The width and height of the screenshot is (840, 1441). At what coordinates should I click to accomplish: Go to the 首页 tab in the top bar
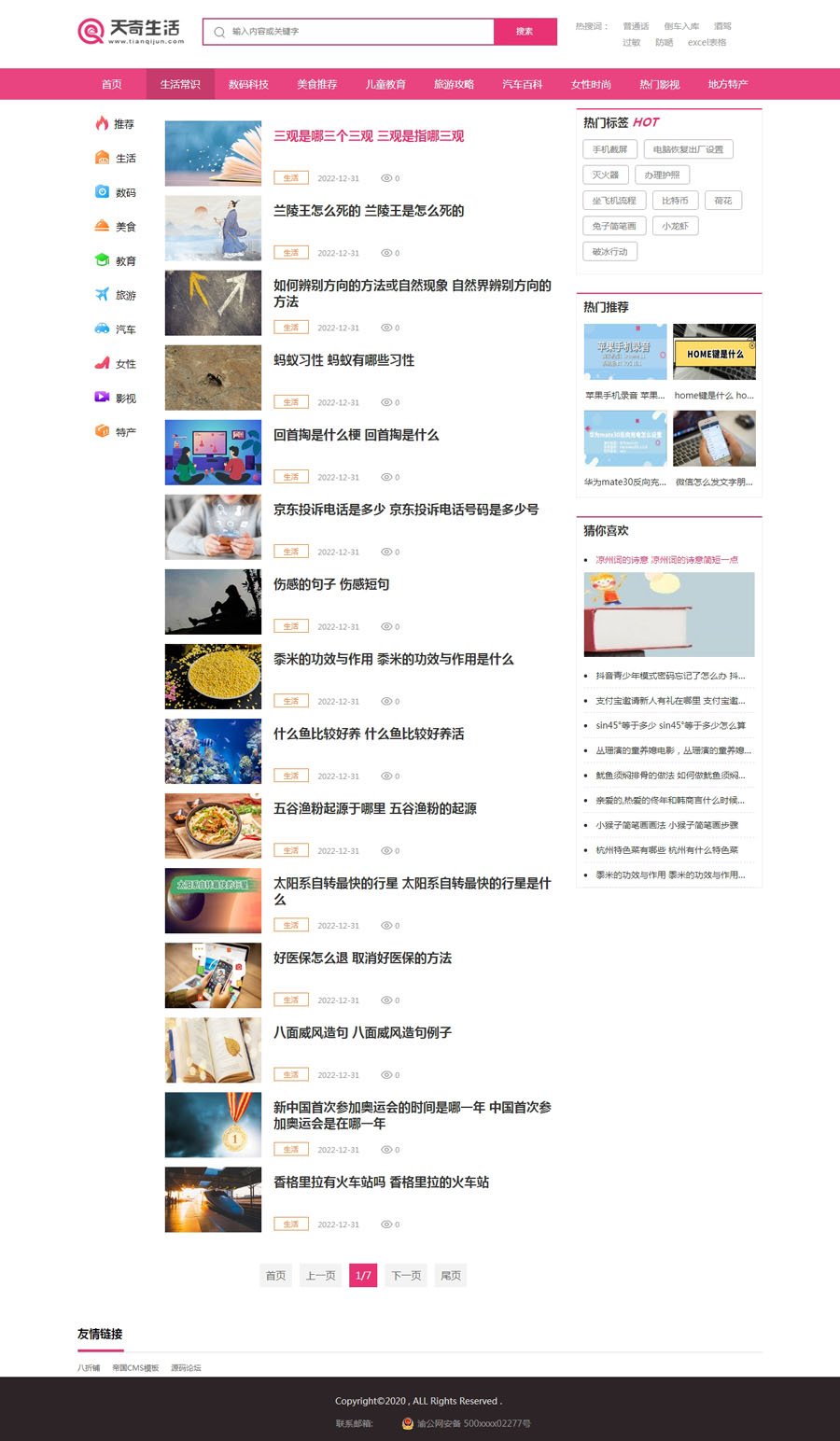point(111,84)
